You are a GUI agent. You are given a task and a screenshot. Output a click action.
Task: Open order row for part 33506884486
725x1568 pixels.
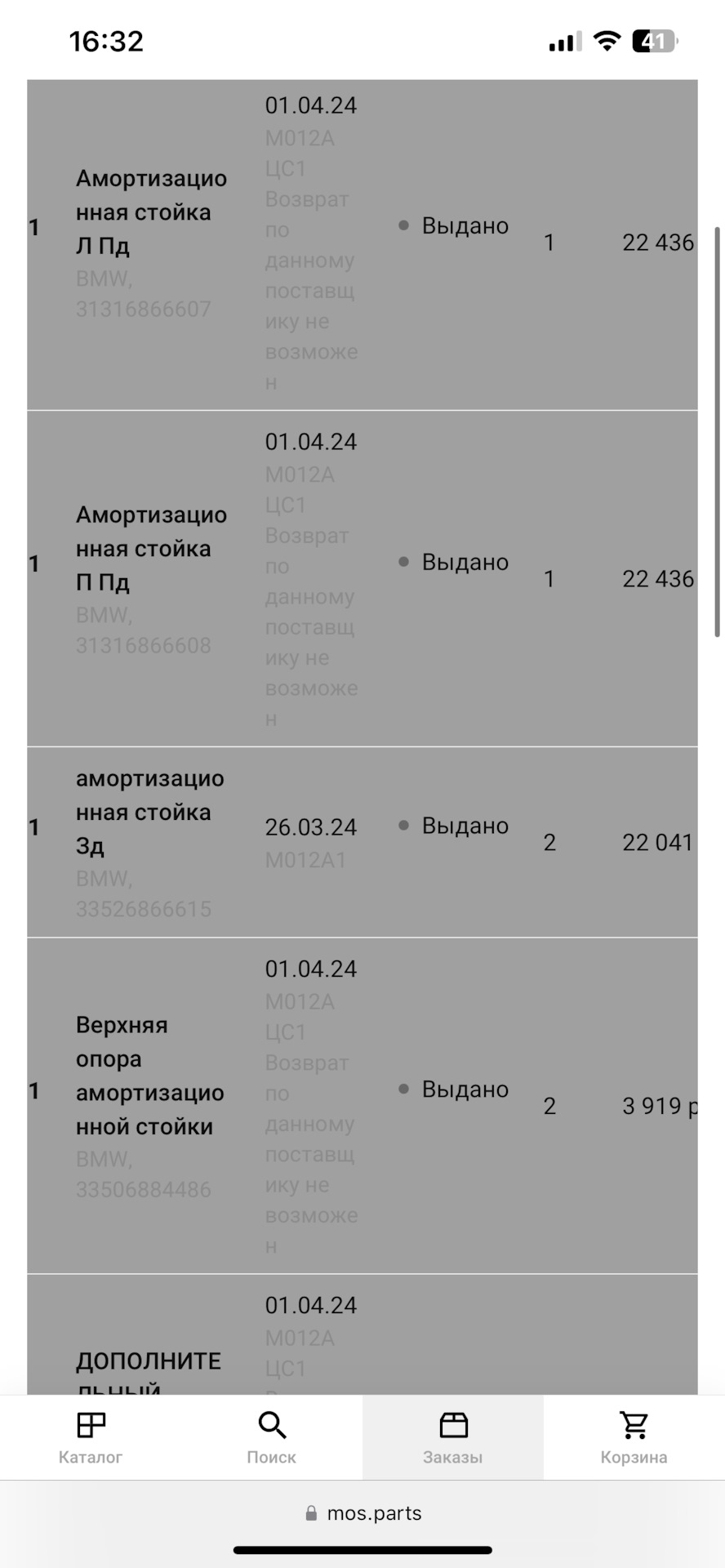pos(151,1106)
